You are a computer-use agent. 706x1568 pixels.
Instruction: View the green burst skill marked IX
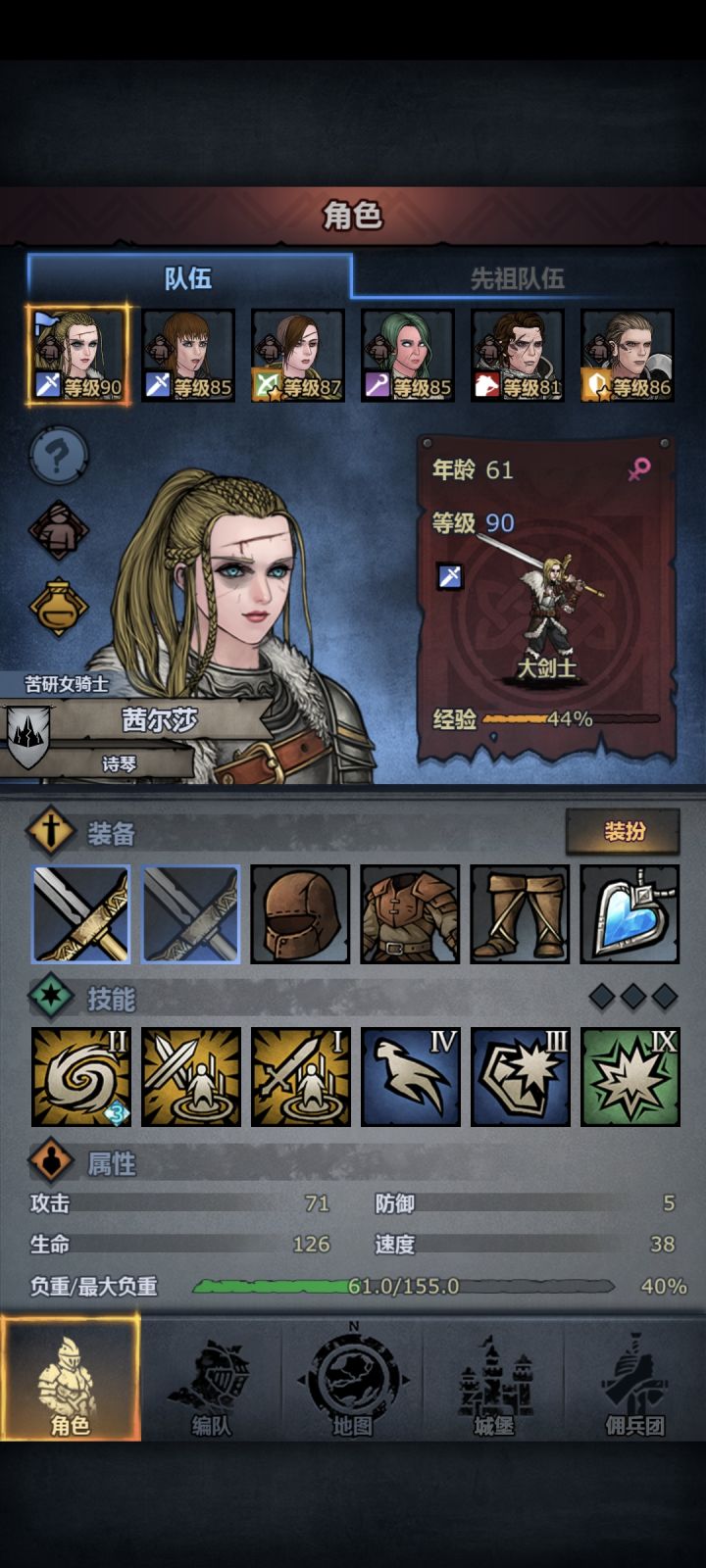(630, 1077)
